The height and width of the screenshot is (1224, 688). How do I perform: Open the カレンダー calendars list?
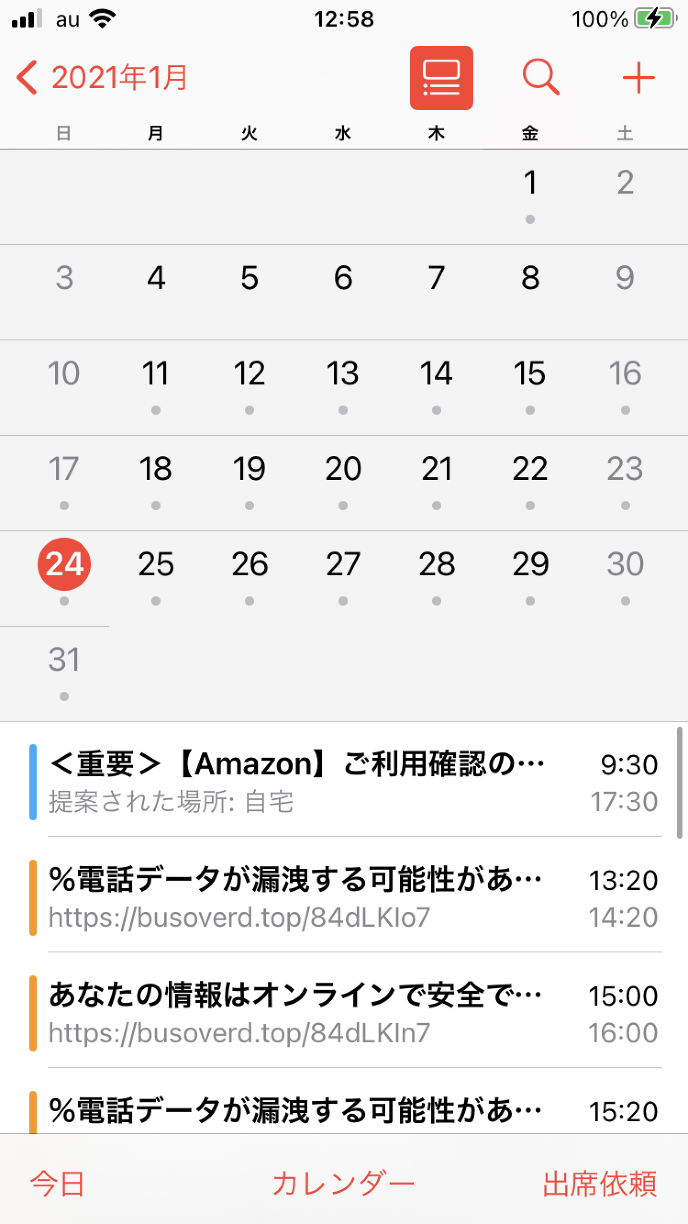pyautogui.click(x=343, y=1185)
